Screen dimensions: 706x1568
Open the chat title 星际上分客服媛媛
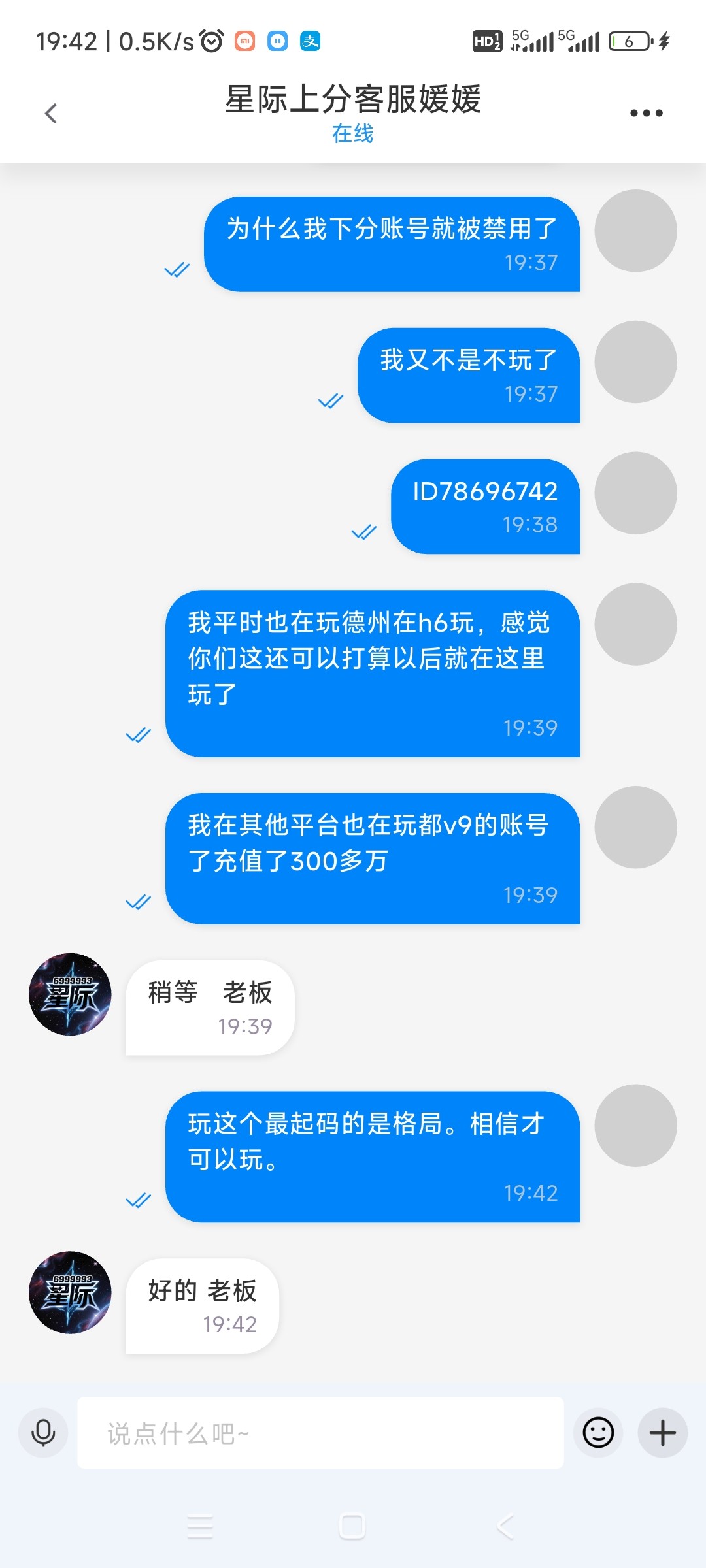click(x=353, y=101)
